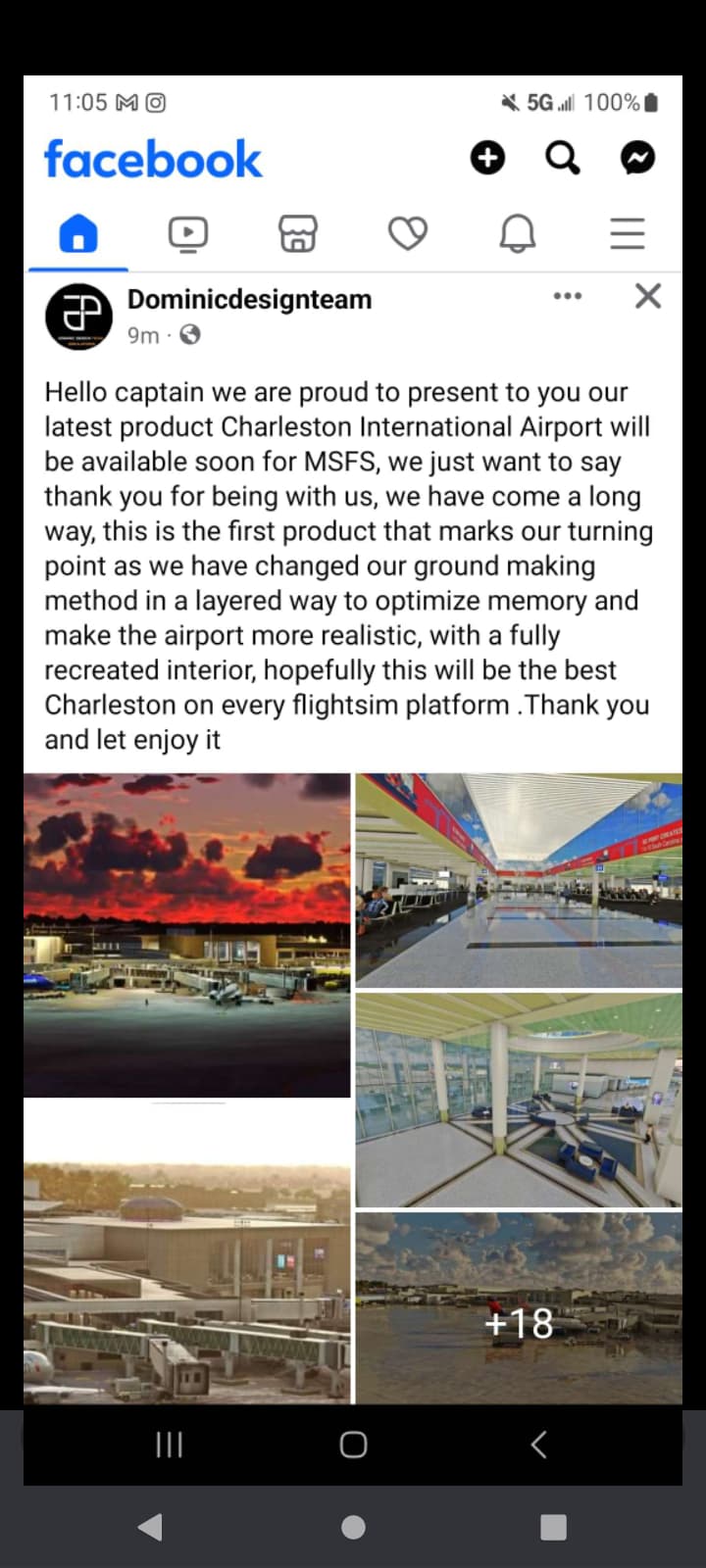The height and width of the screenshot is (1568, 706).
Task: Tap the create post plus icon
Action: click(487, 158)
